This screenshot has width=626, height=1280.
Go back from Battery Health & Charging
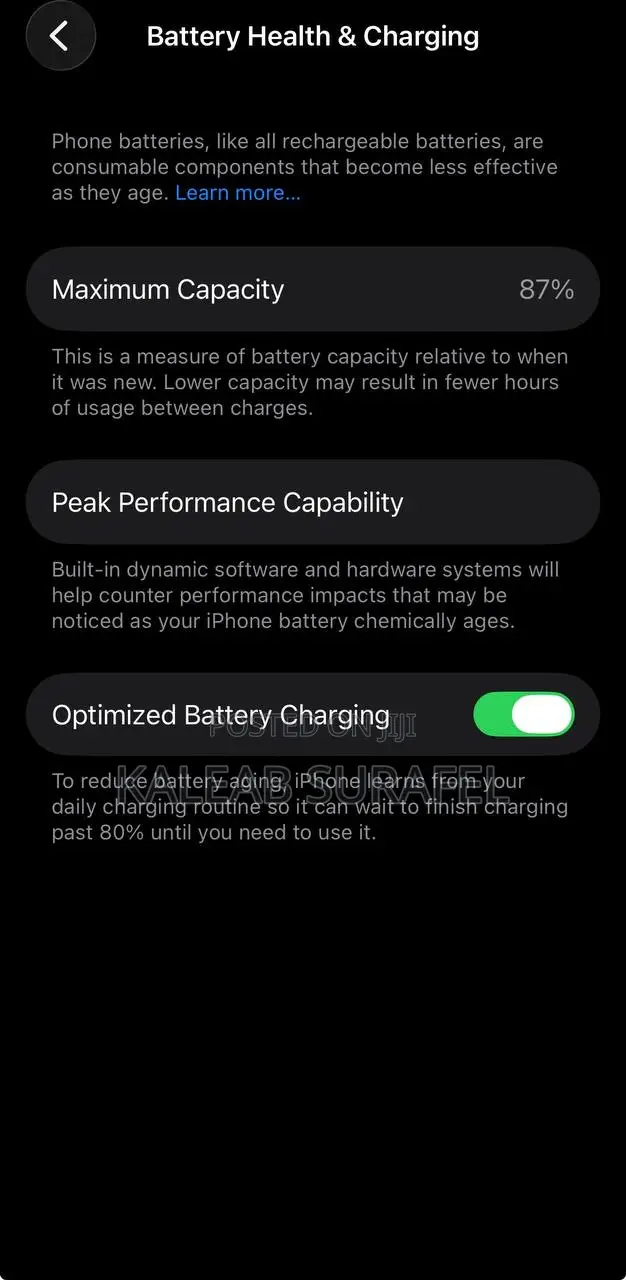(60, 37)
